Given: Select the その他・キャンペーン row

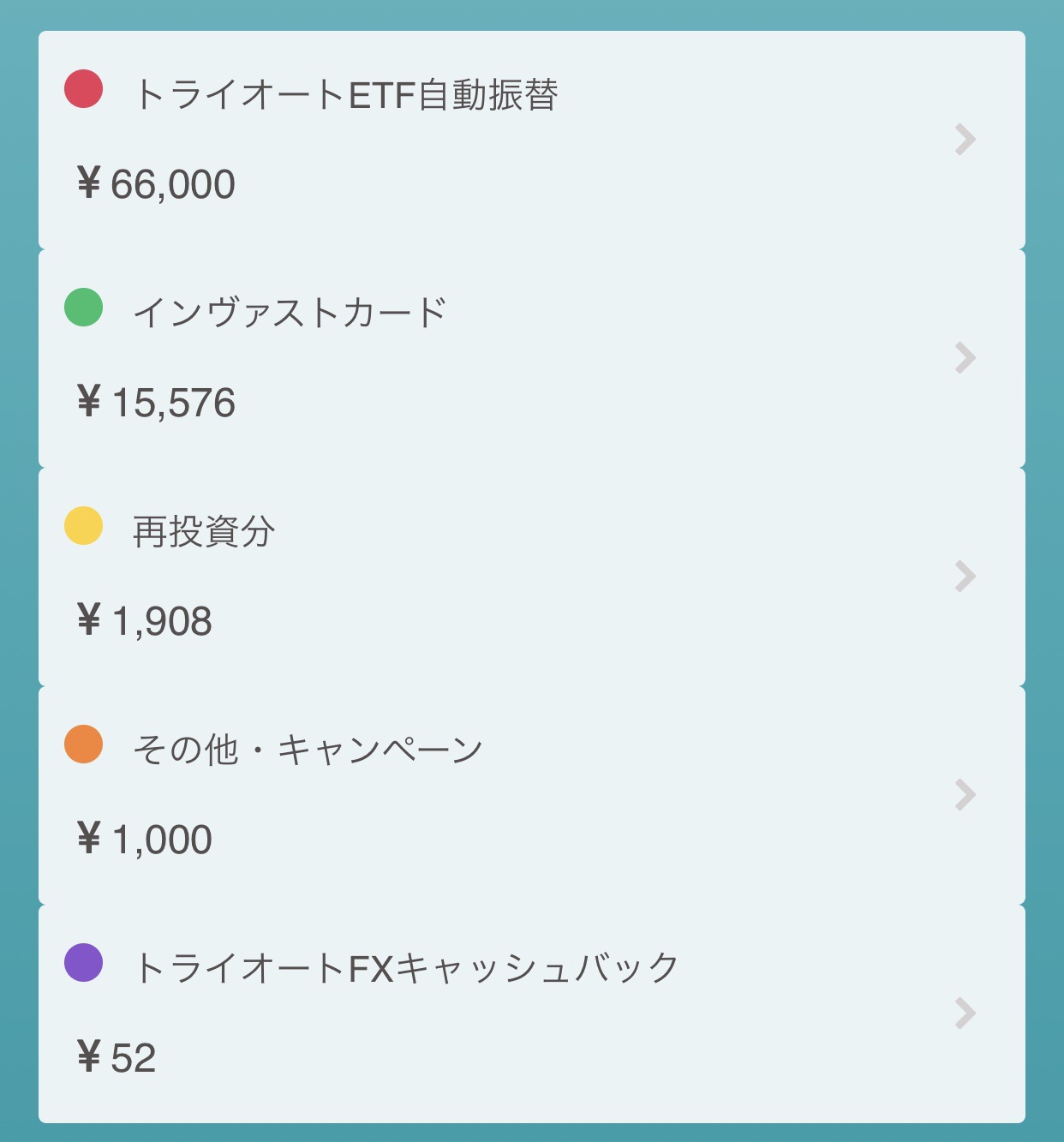Looking at the screenshot, I should click(x=531, y=795).
